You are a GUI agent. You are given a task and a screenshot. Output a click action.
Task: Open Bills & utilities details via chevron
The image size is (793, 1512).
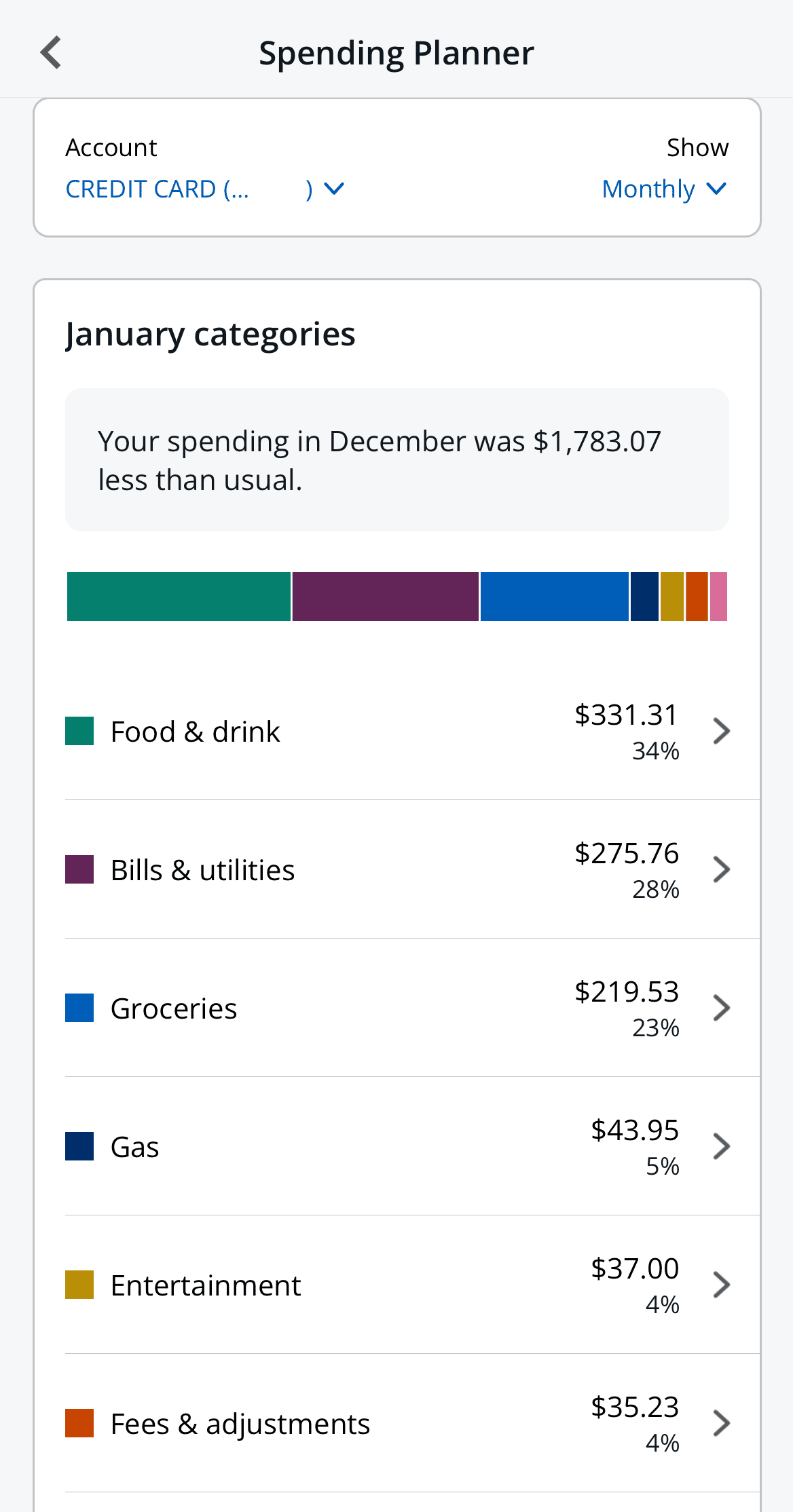[x=722, y=869]
